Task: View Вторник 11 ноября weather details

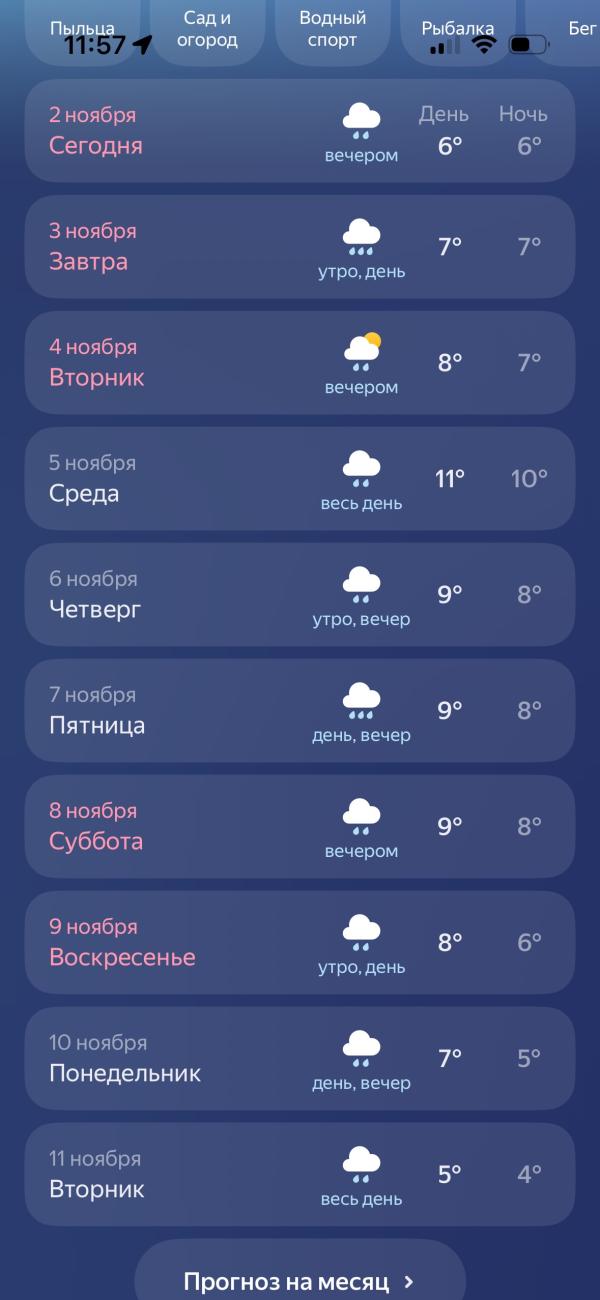Action: [300, 1175]
